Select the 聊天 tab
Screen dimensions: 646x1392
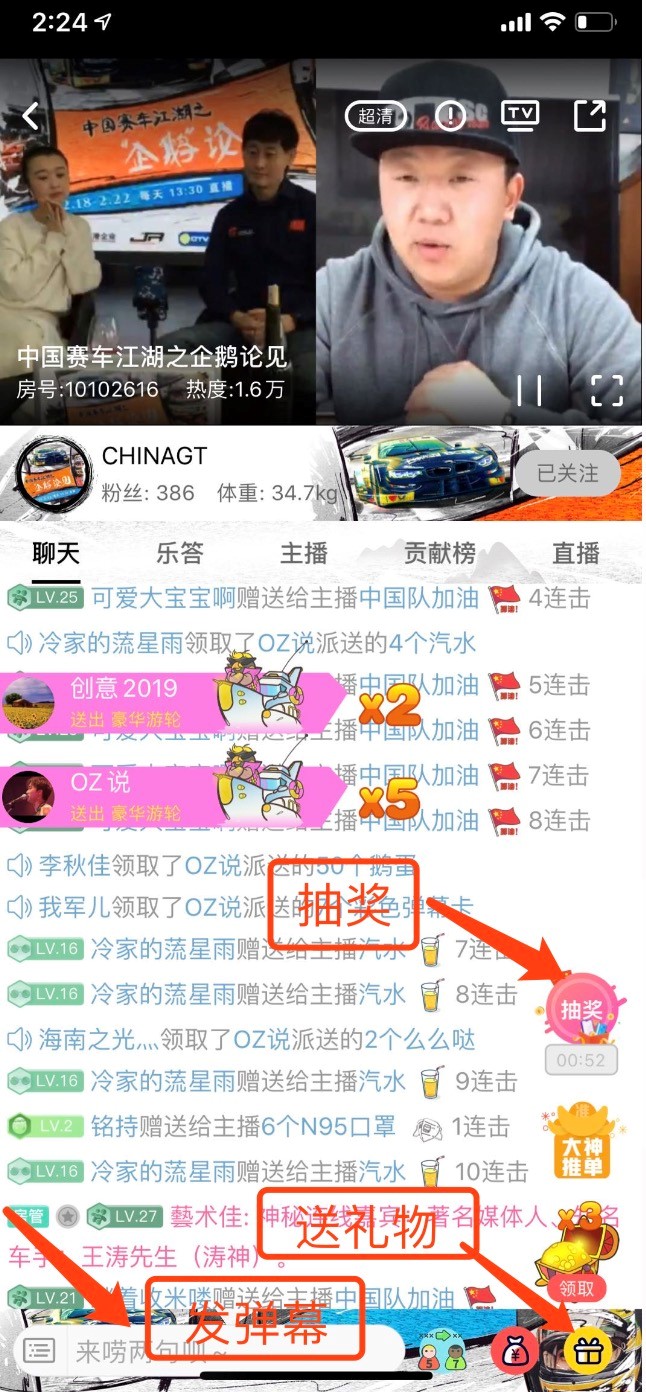[56, 553]
